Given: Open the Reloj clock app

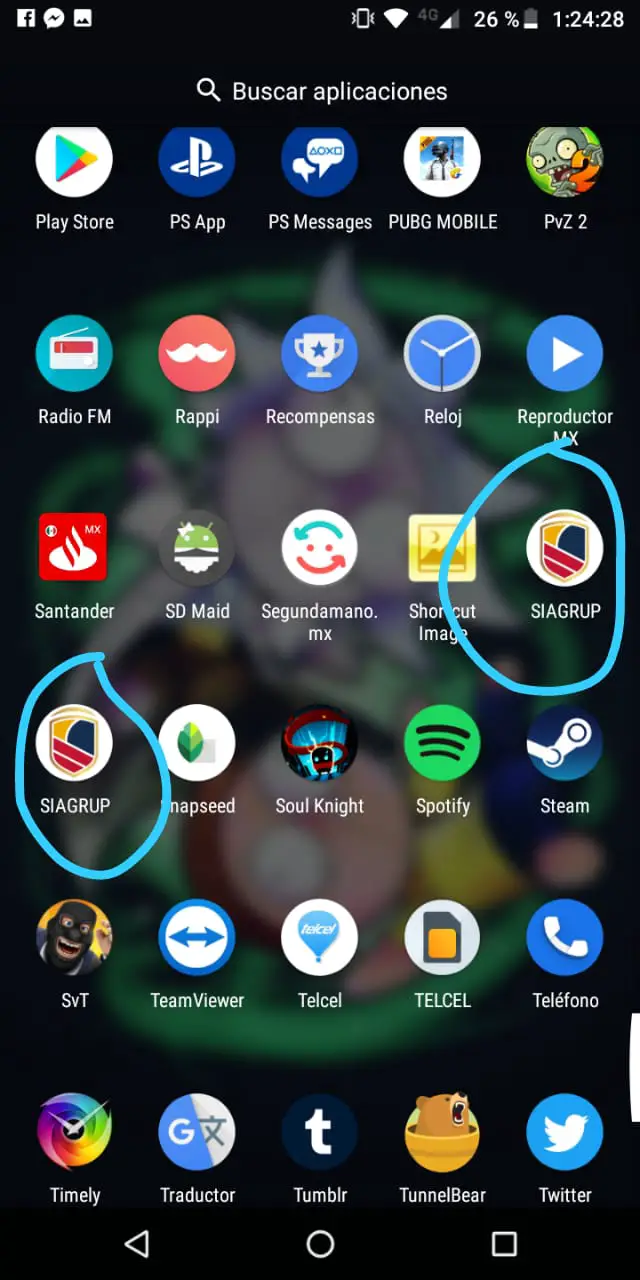Looking at the screenshot, I should (x=442, y=354).
